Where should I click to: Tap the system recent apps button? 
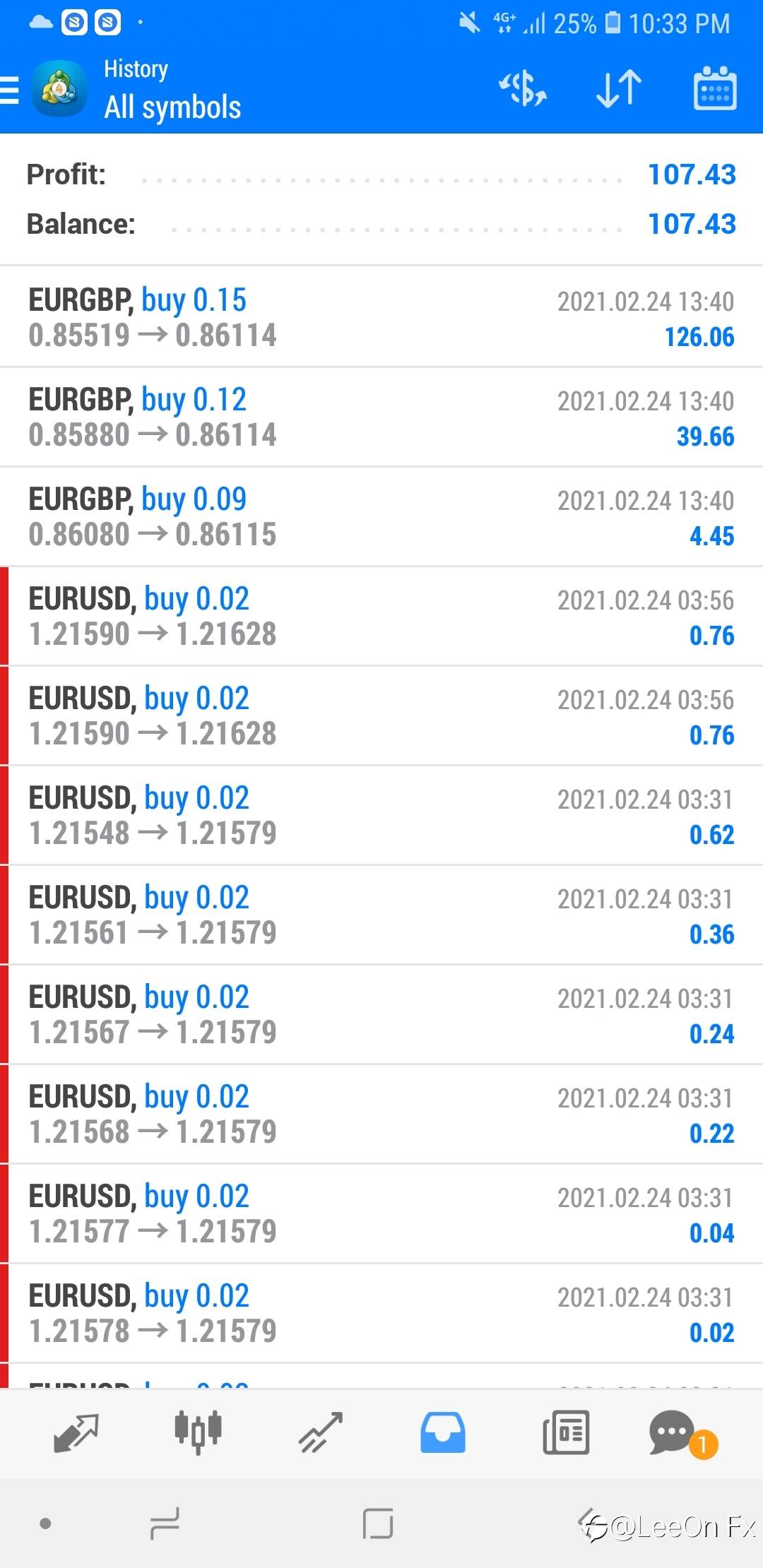[165, 1524]
